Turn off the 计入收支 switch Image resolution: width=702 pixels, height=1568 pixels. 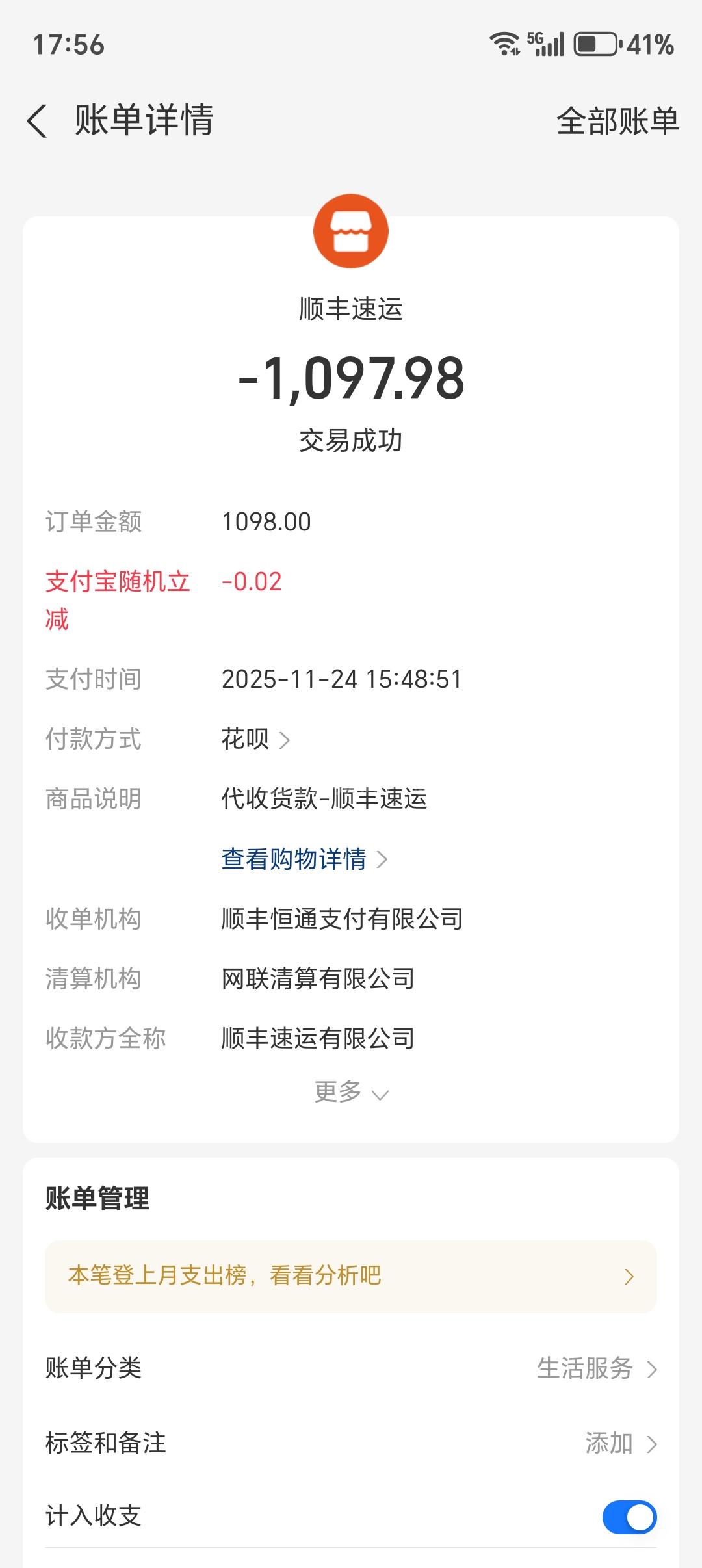coord(629,1517)
